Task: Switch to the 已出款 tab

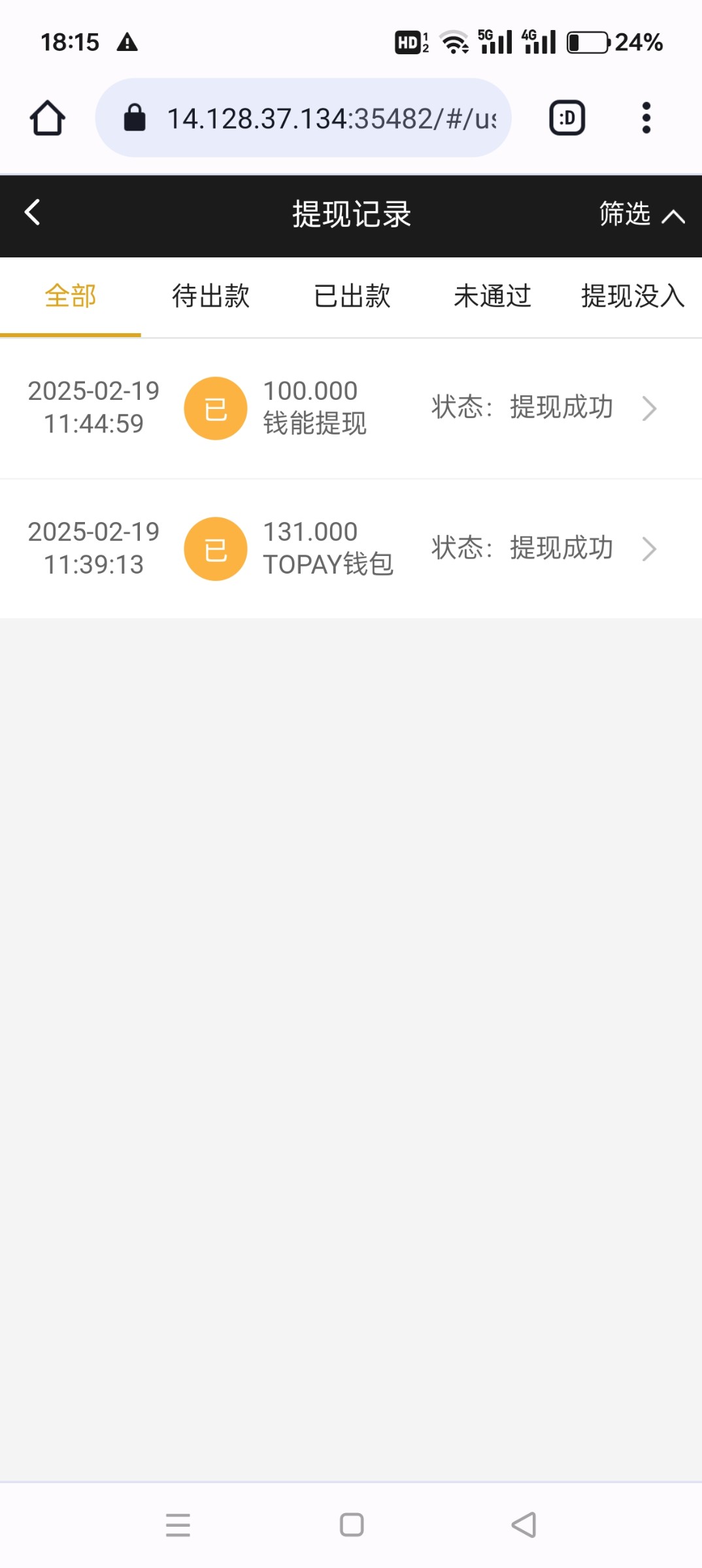Action: click(x=352, y=296)
